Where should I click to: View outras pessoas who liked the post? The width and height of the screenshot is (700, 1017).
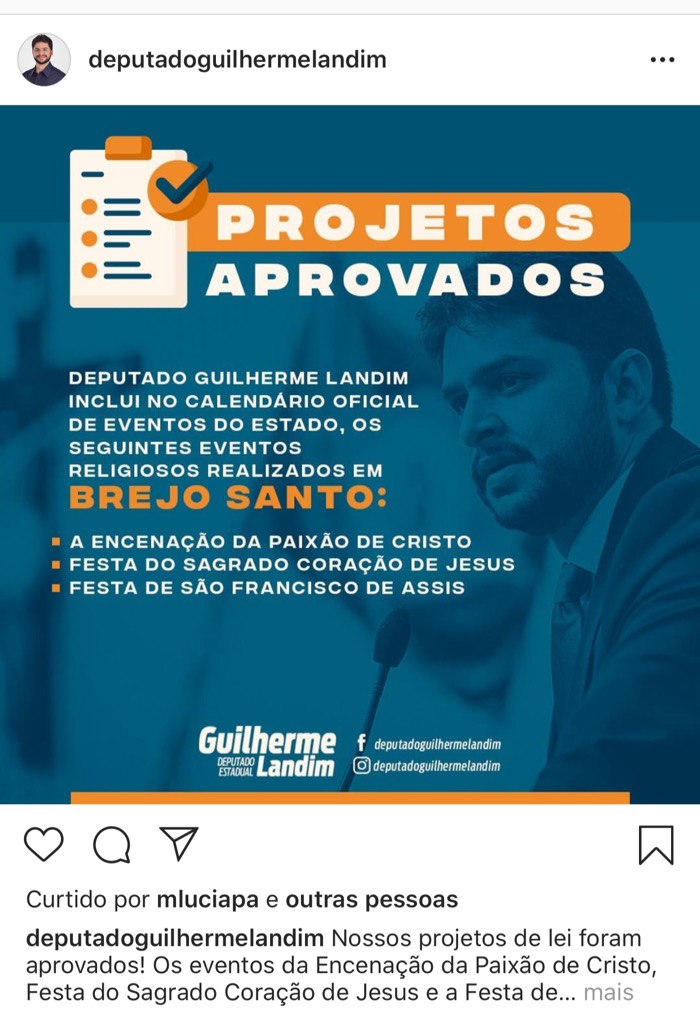click(371, 900)
